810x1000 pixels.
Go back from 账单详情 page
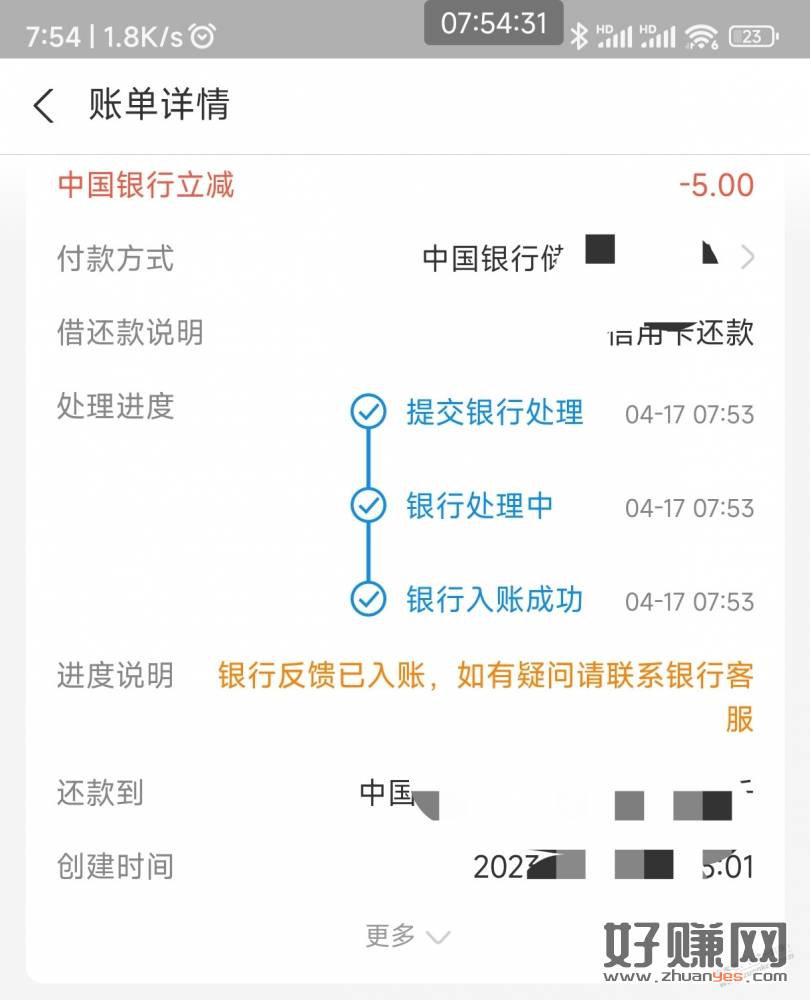[x=44, y=105]
